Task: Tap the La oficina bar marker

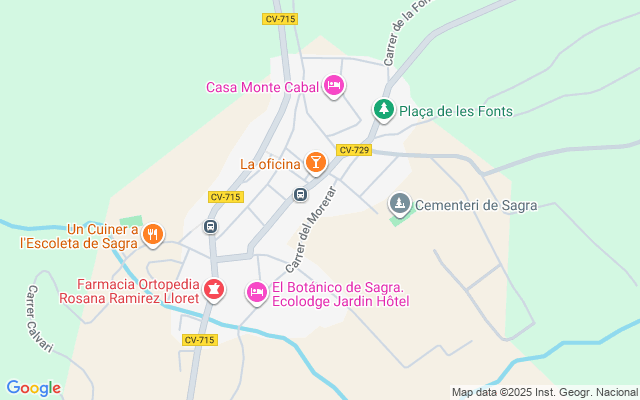Action: pos(315,161)
